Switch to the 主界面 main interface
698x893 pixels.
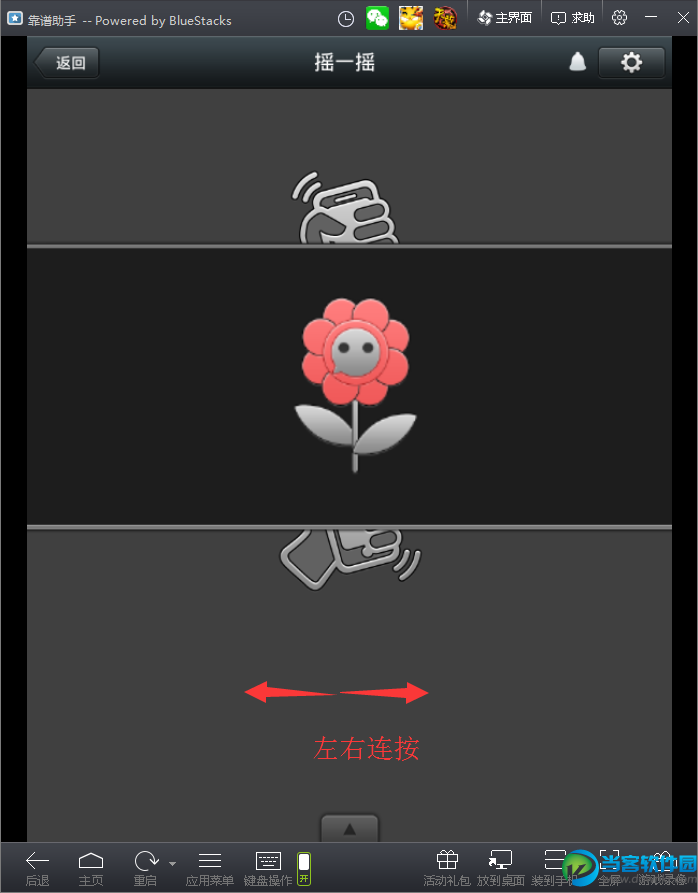[x=505, y=18]
